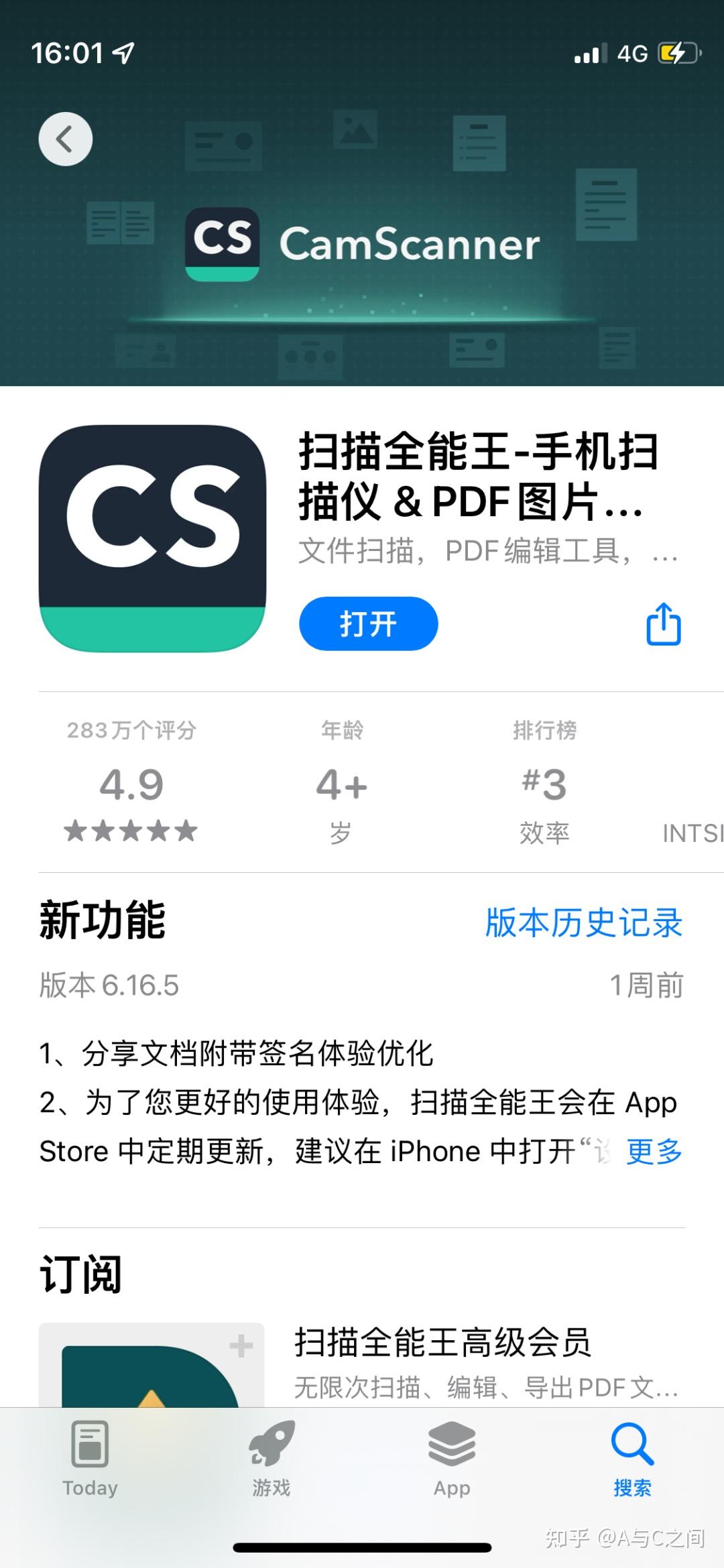Switch to the App tab
Screen dimensions: 724x1568
pyautogui.click(x=452, y=1458)
